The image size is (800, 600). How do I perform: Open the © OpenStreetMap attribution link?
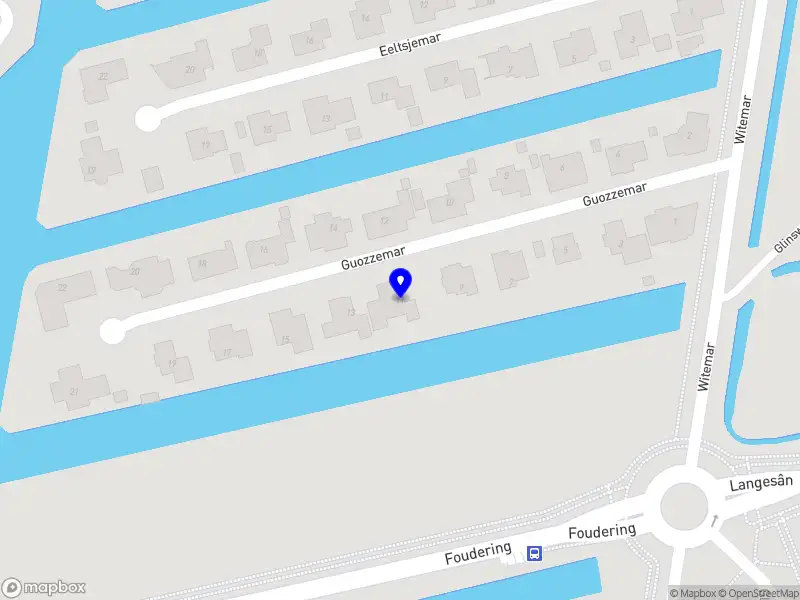(762, 593)
